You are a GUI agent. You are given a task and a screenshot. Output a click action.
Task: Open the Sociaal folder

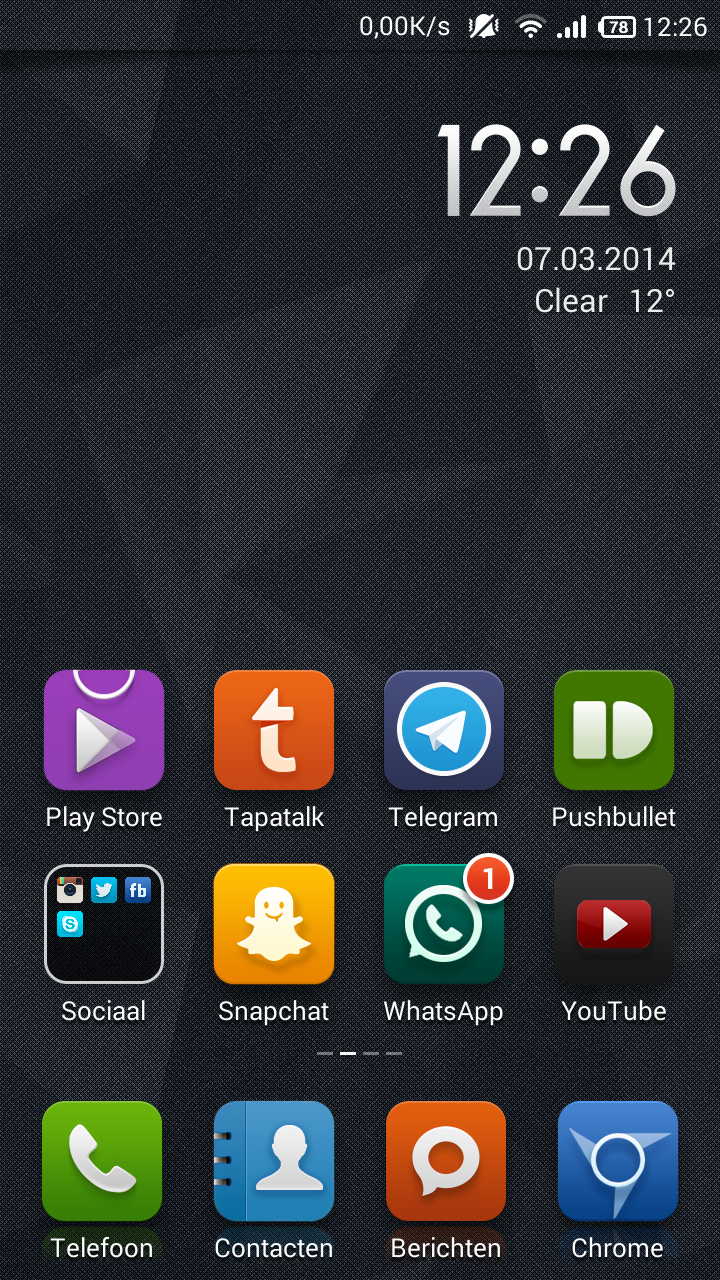point(104,924)
